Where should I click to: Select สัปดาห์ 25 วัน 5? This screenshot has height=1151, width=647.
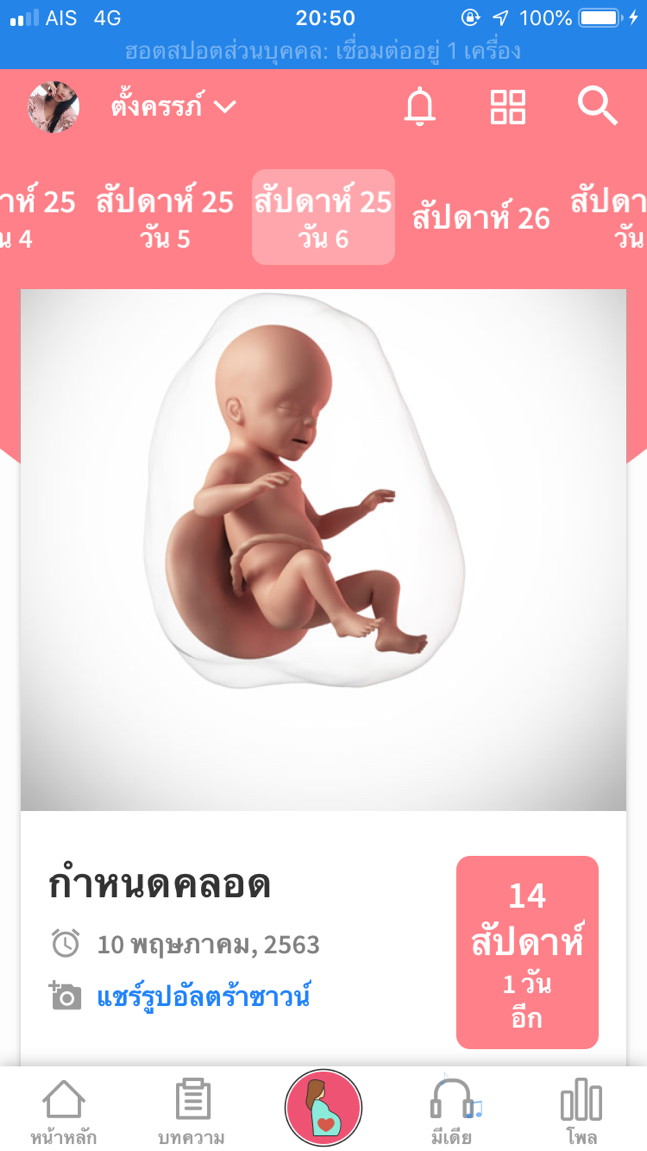pyautogui.click(x=165, y=217)
